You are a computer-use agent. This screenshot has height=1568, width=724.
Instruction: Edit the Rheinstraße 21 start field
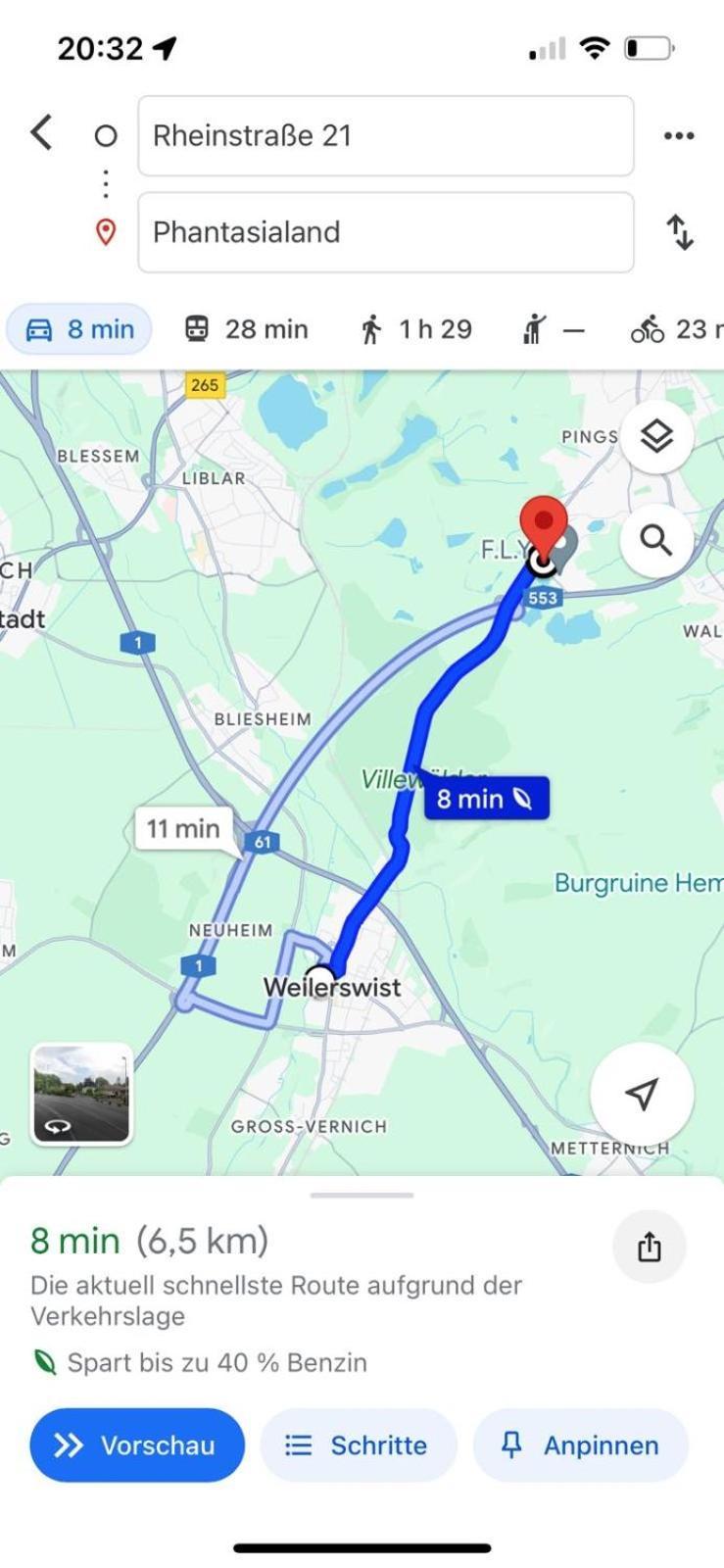click(x=385, y=135)
